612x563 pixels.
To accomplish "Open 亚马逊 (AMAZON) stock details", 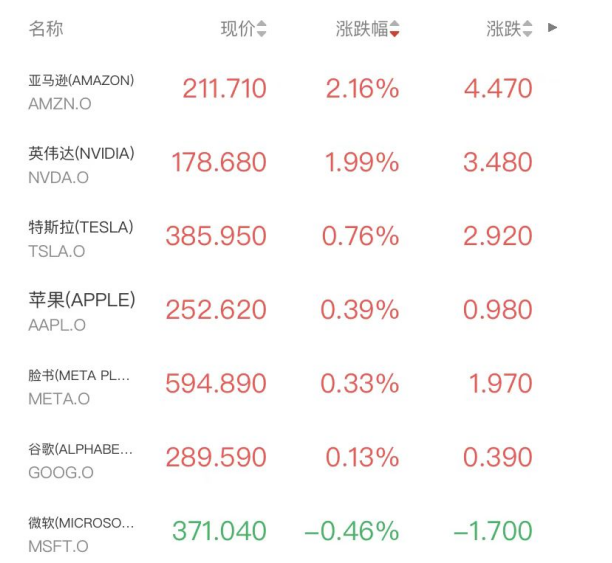I will coord(81,89).
